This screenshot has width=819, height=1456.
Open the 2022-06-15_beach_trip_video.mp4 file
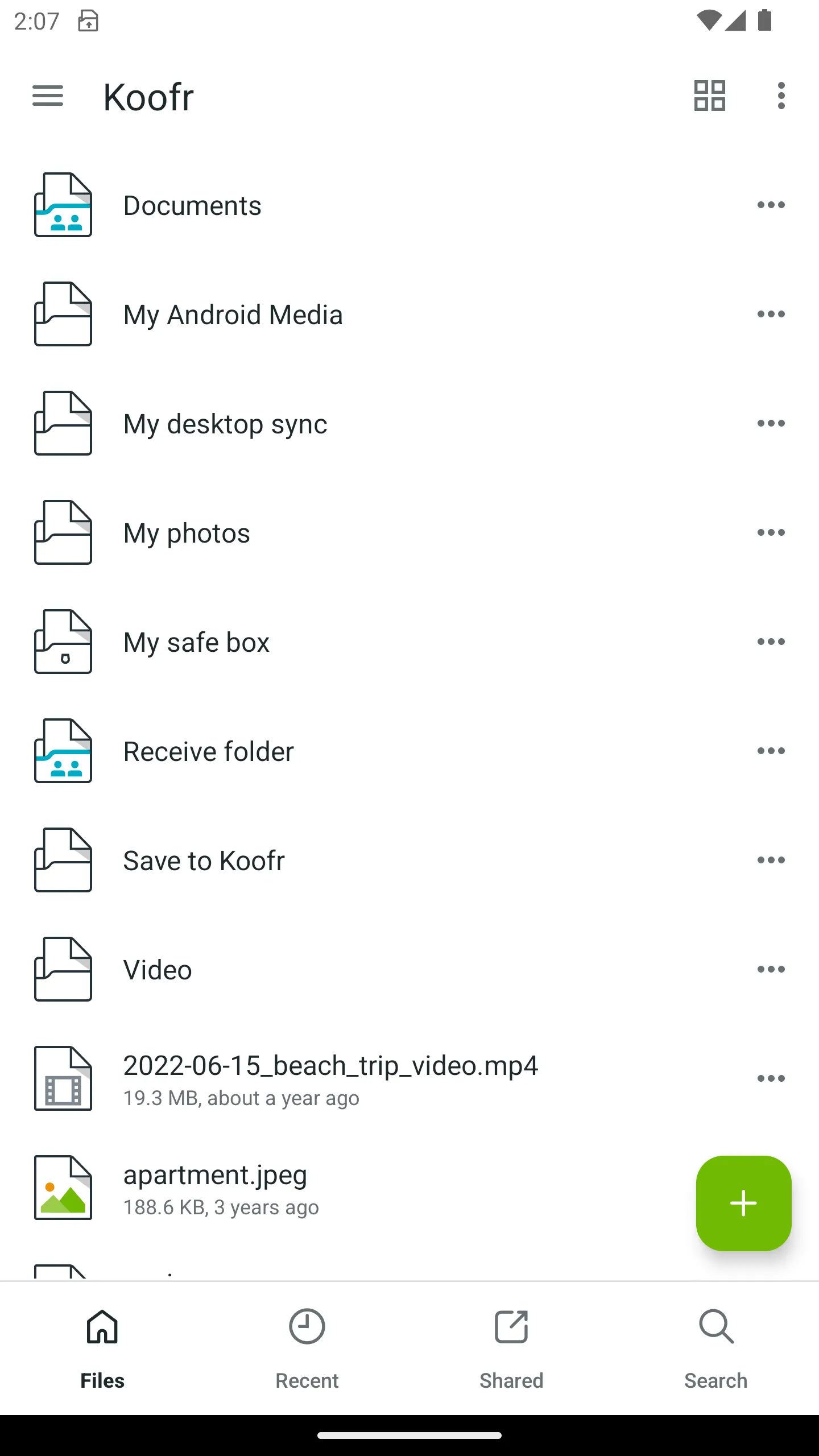[x=330, y=1078]
